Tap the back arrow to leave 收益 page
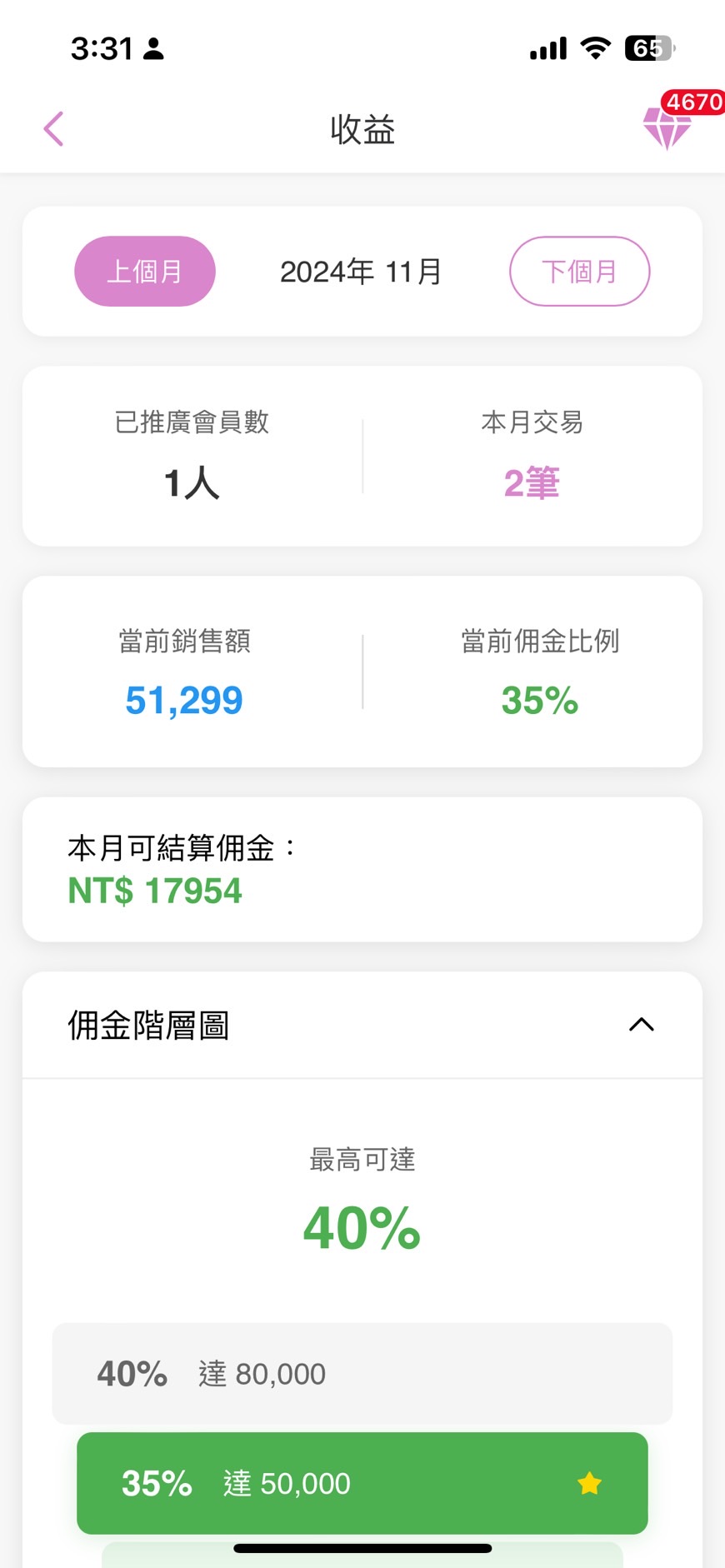This screenshot has width=725, height=1568. tap(53, 129)
